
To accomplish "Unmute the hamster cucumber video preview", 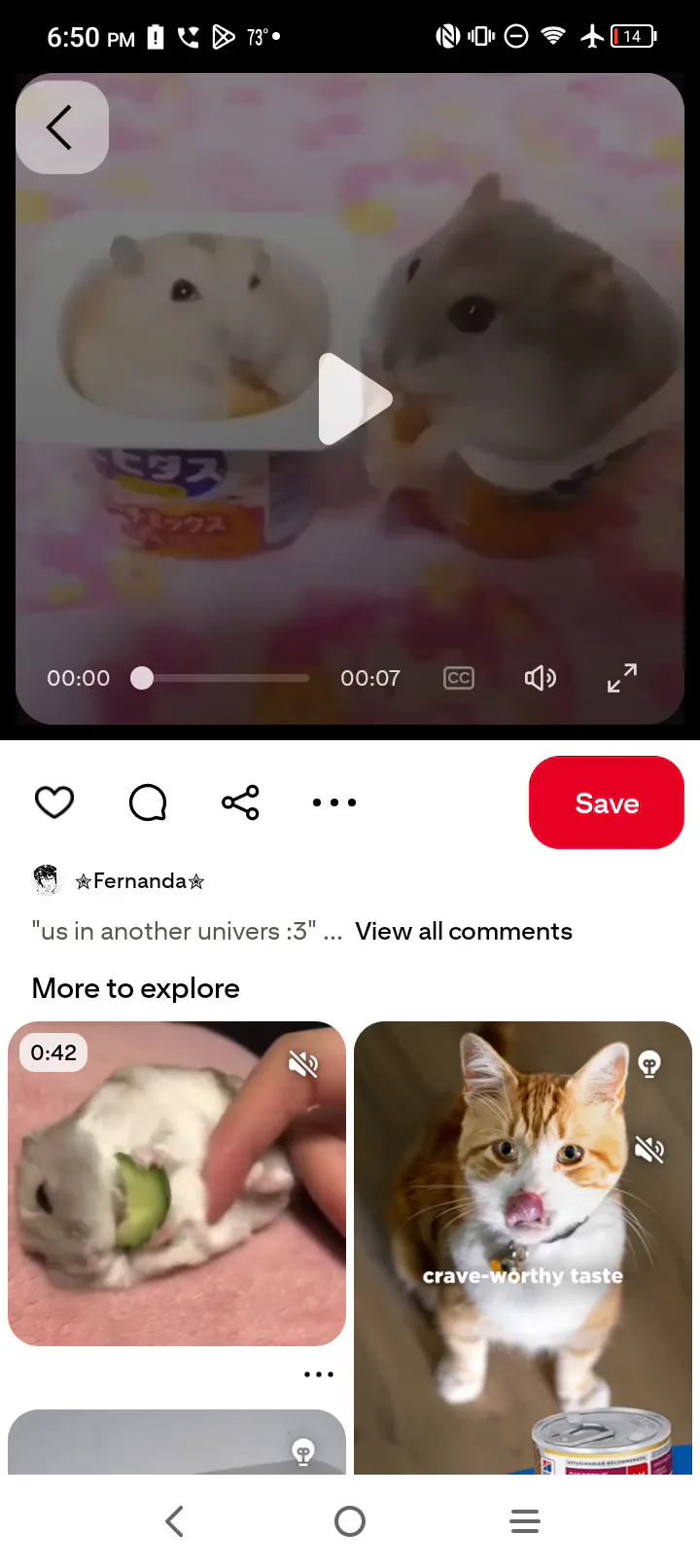I will point(303,1064).
